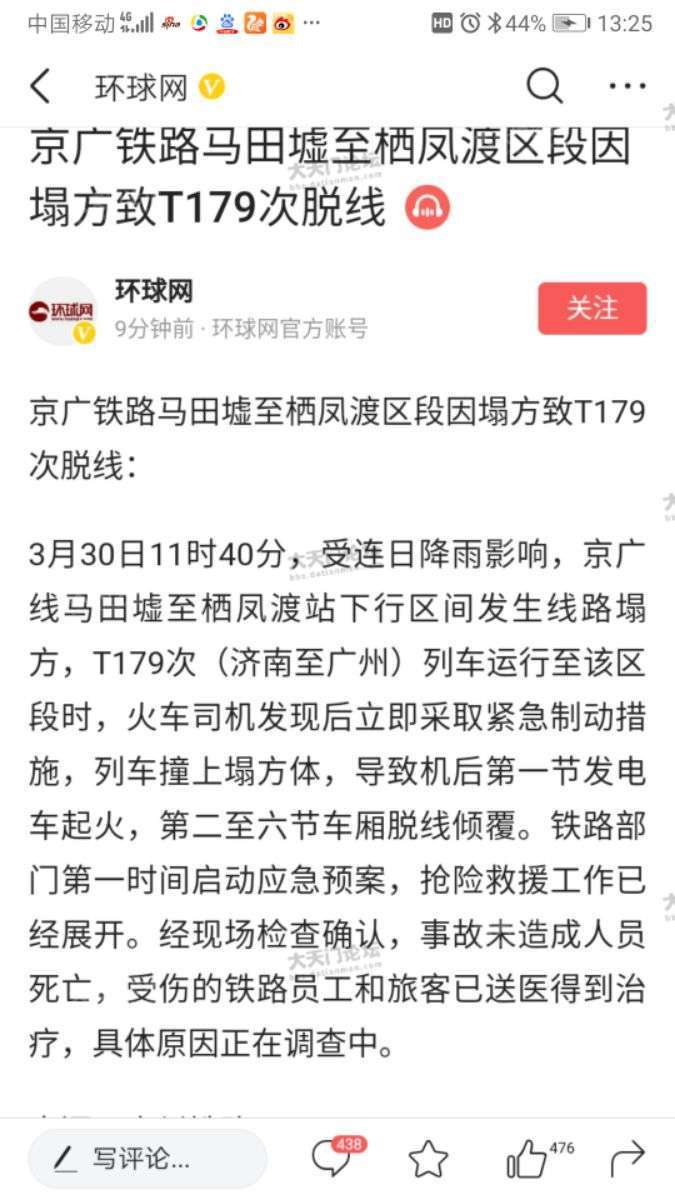
Task: Tap the 写评论 comment field
Action: [x=147, y=1159]
